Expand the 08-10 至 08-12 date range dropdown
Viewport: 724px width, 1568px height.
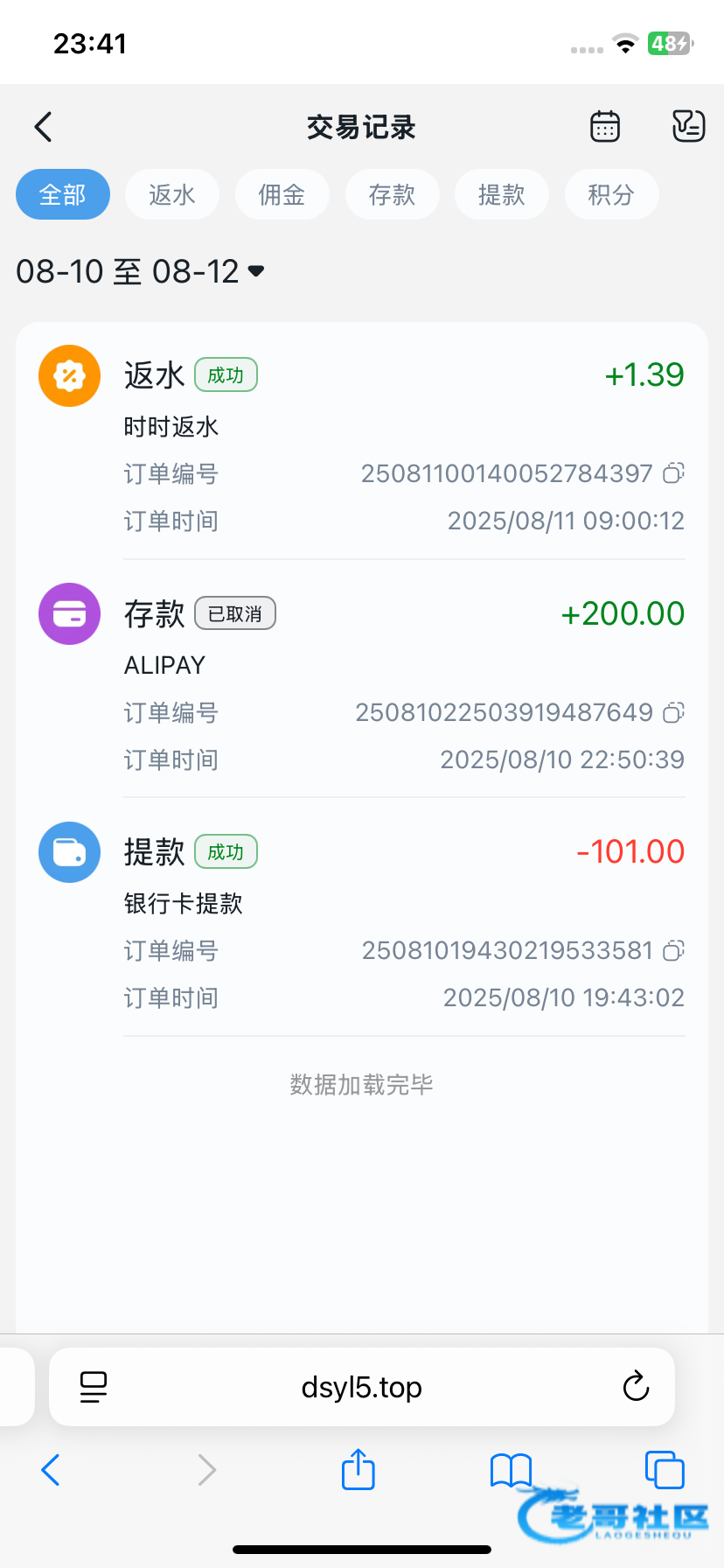point(140,272)
